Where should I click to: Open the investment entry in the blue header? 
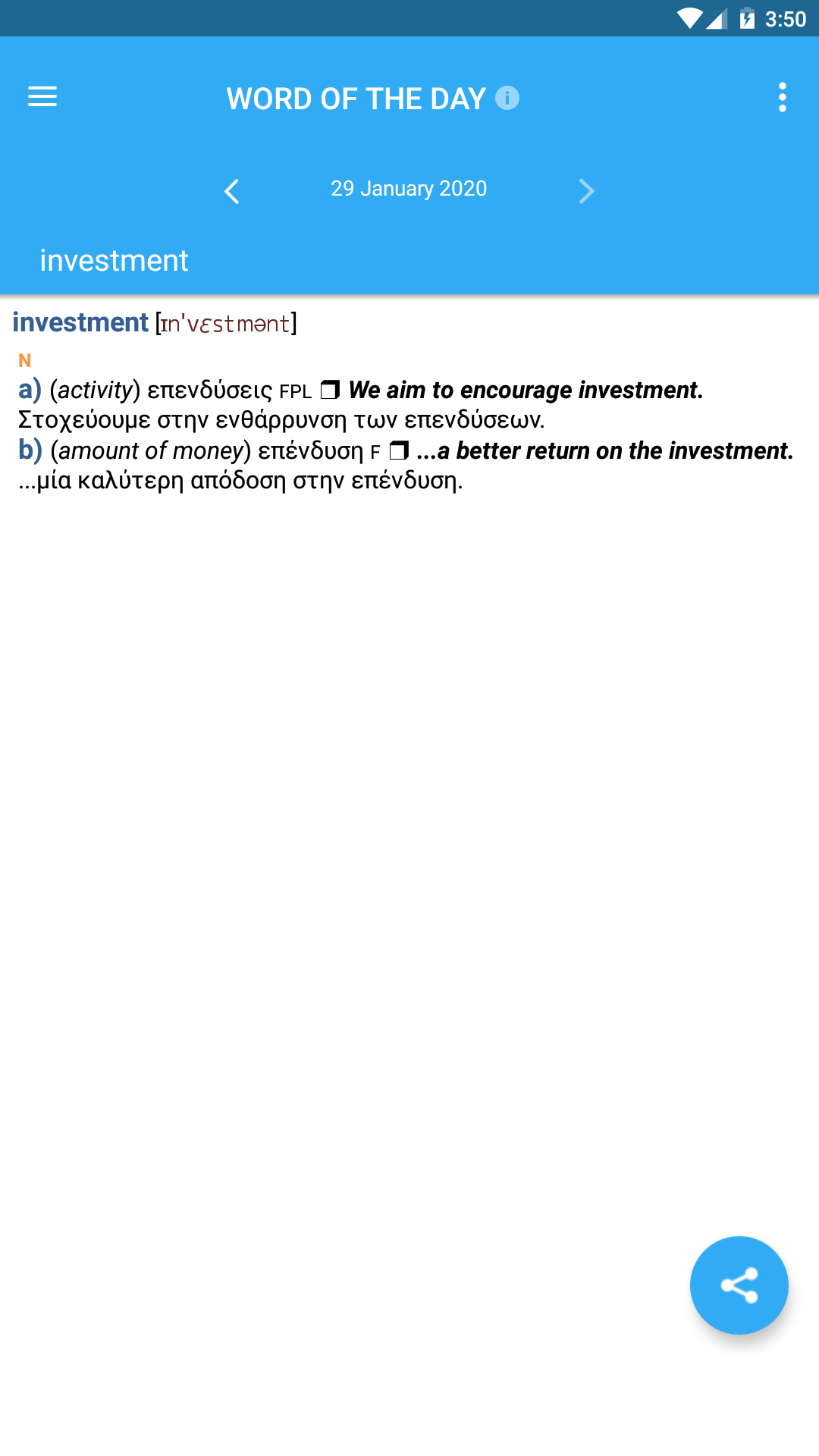point(114,261)
